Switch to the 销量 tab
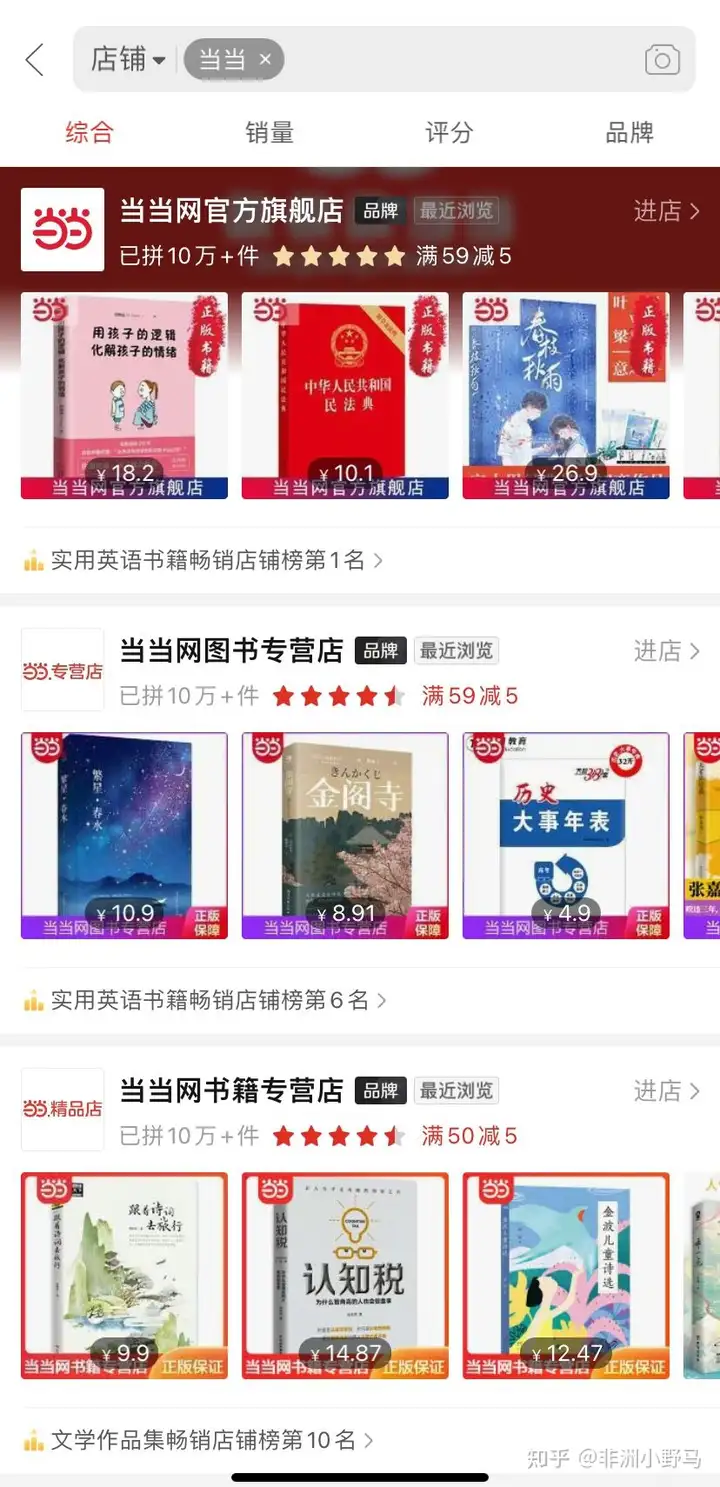This screenshot has width=720, height=1487. [x=269, y=132]
